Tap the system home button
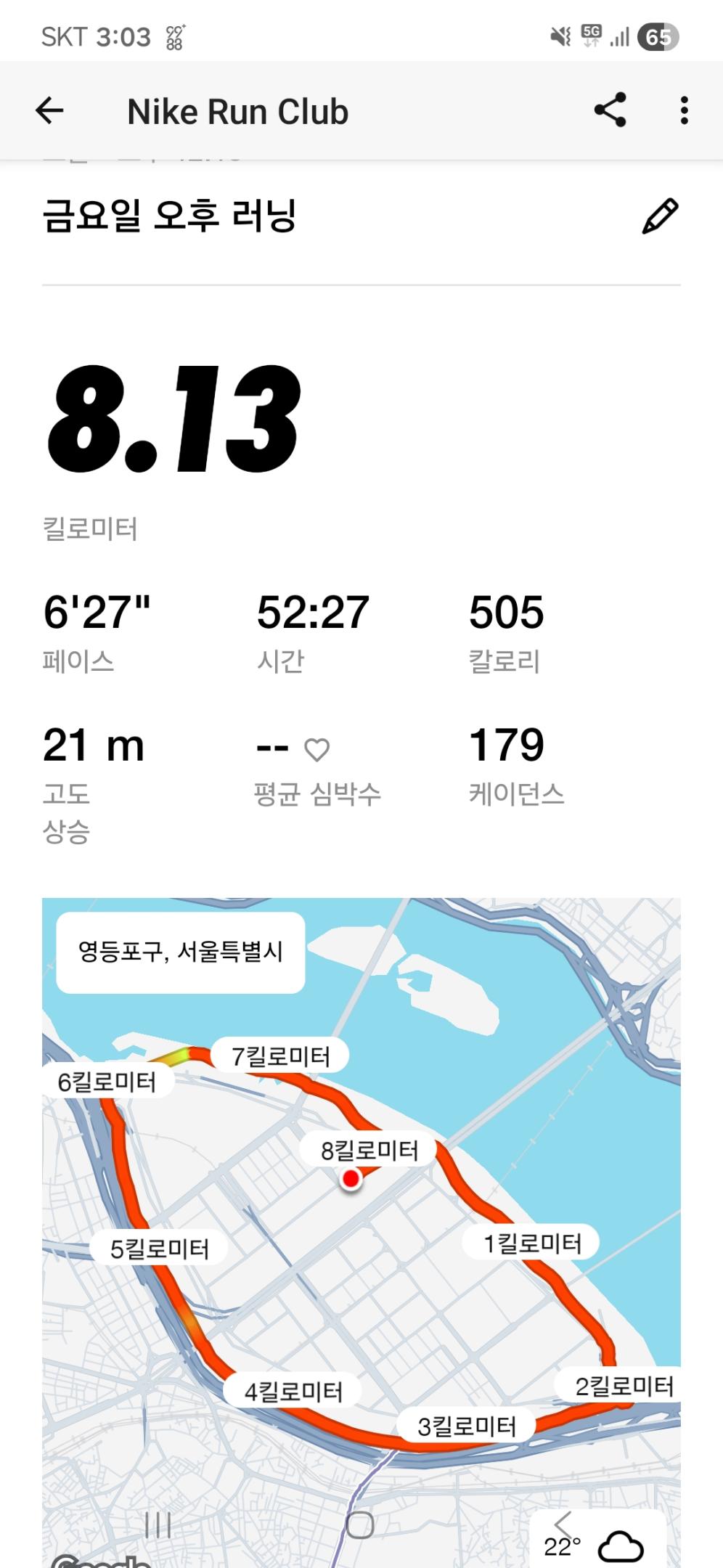 pos(360,1524)
